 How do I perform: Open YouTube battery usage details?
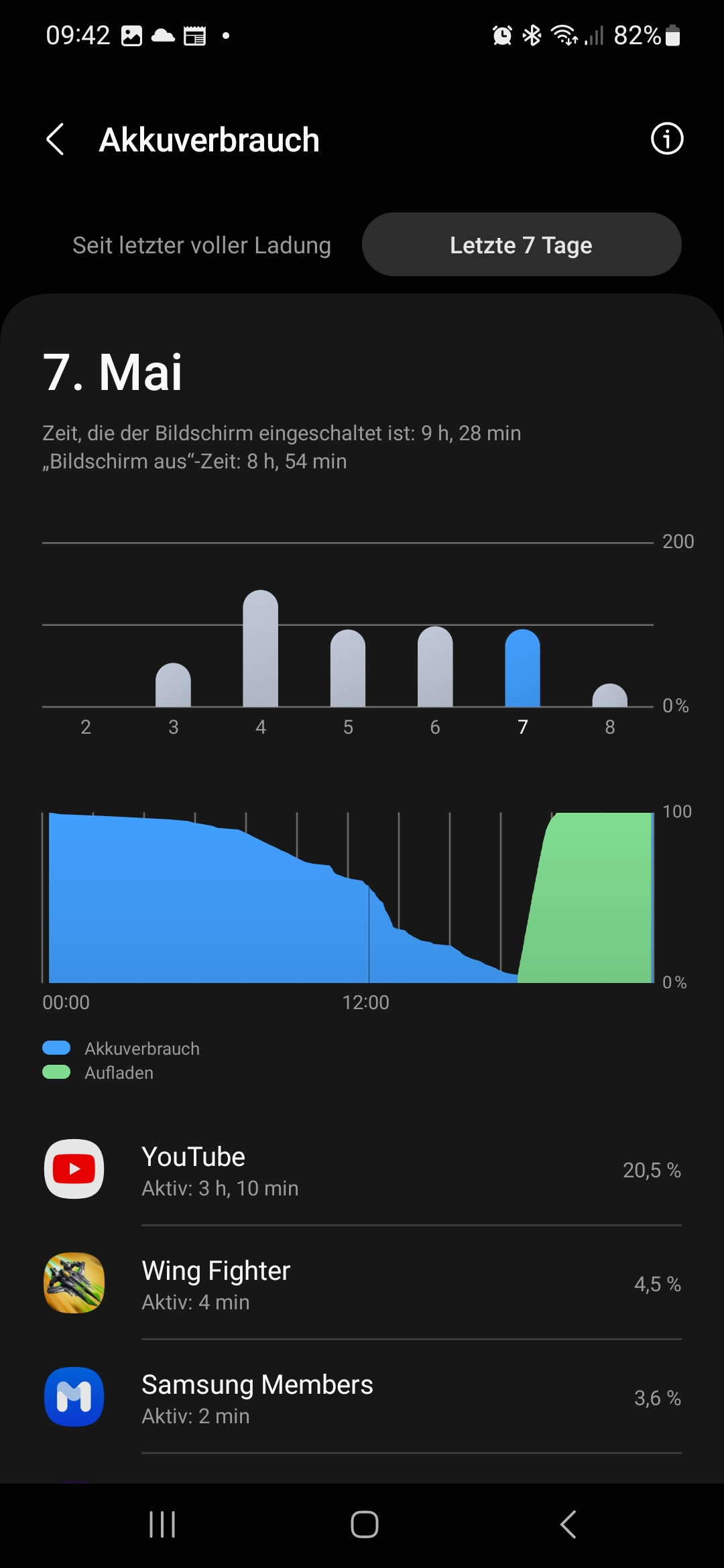[x=362, y=1170]
